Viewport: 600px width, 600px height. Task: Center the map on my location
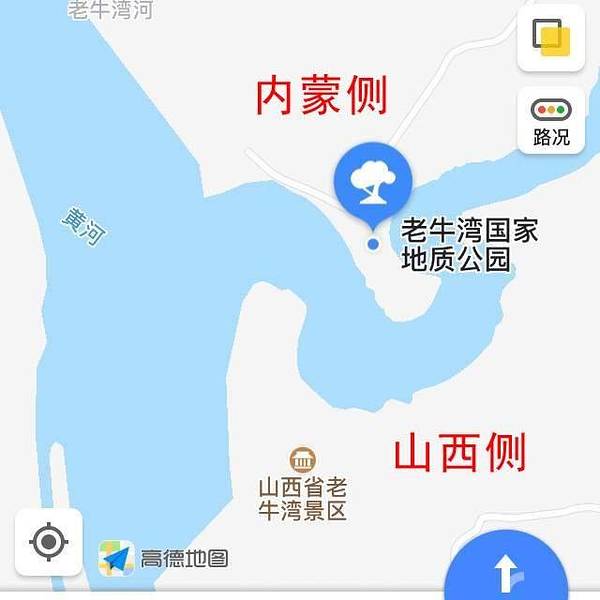(48, 543)
